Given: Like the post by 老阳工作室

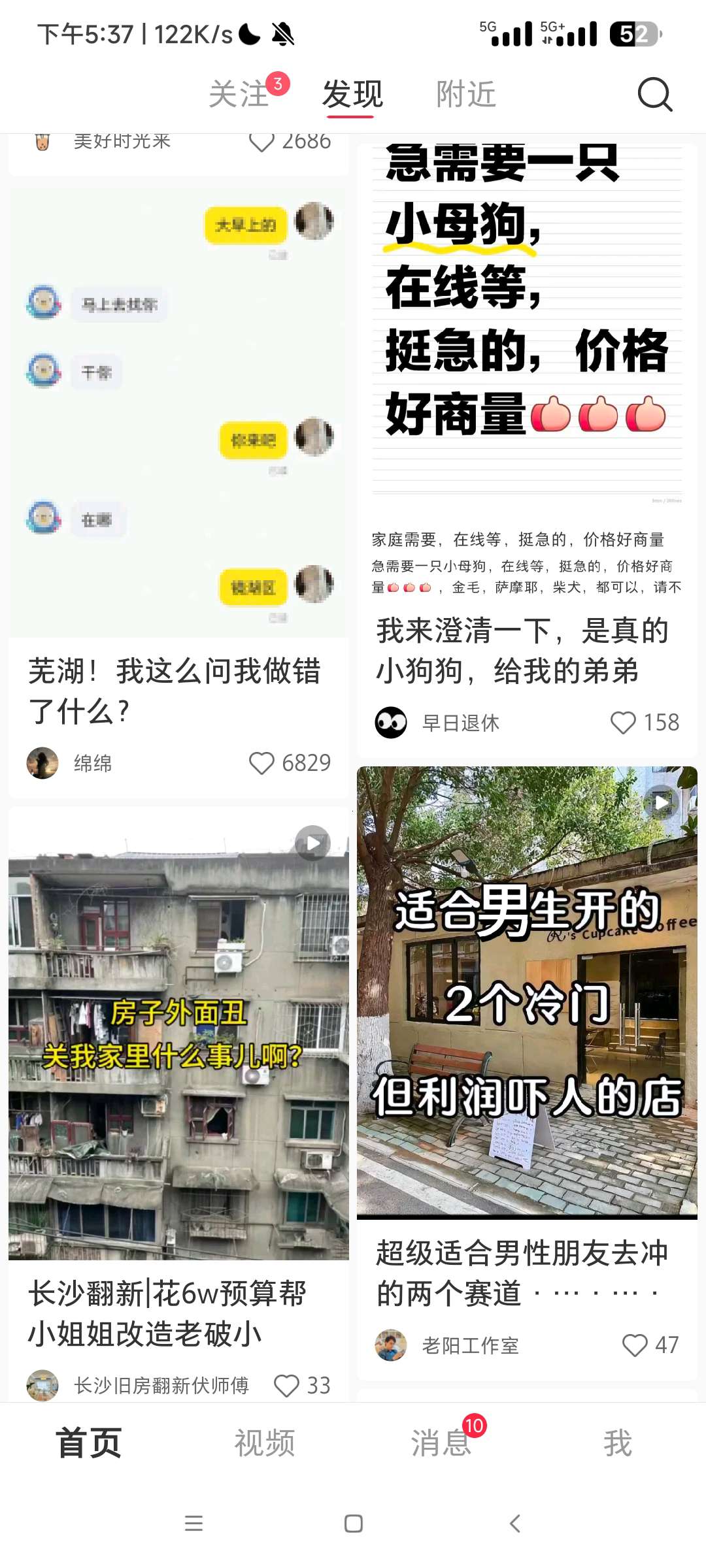Looking at the screenshot, I should click(635, 1345).
